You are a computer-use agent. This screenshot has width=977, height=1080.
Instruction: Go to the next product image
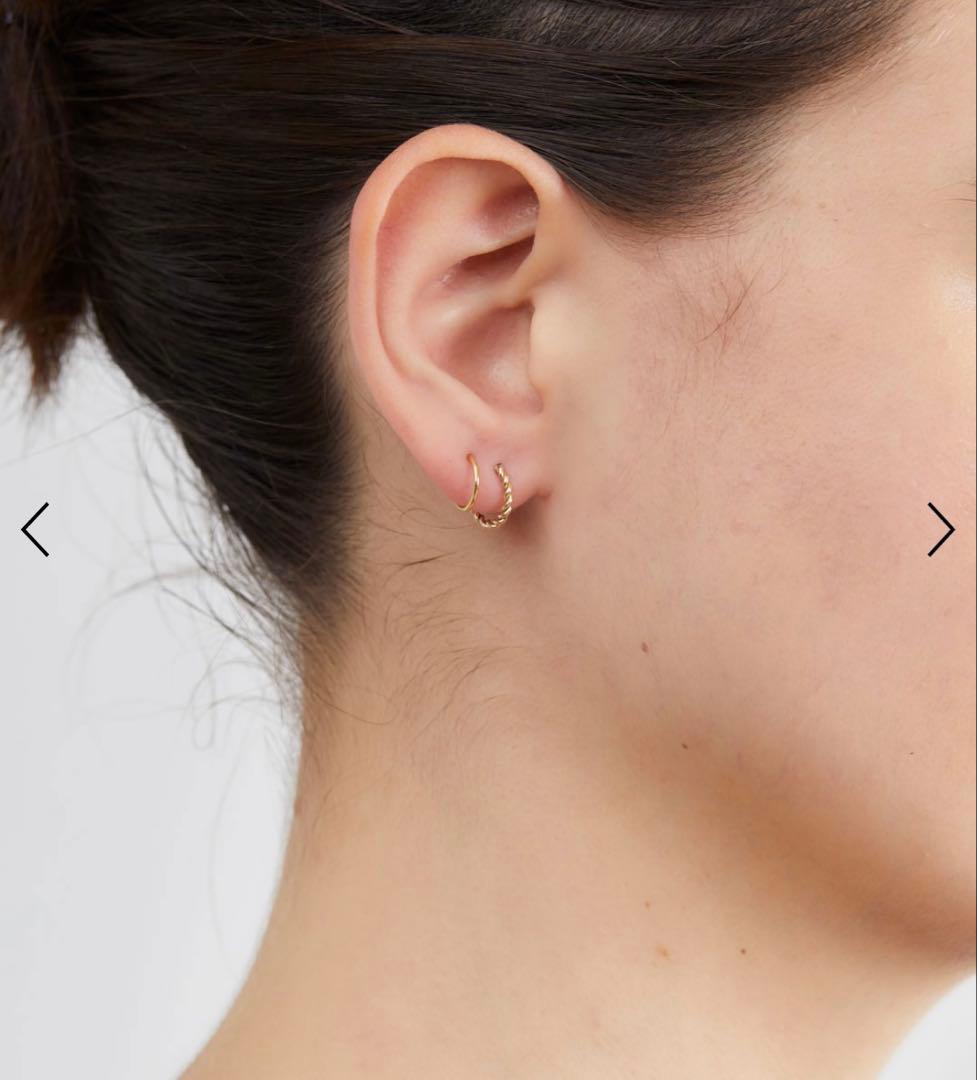click(940, 530)
